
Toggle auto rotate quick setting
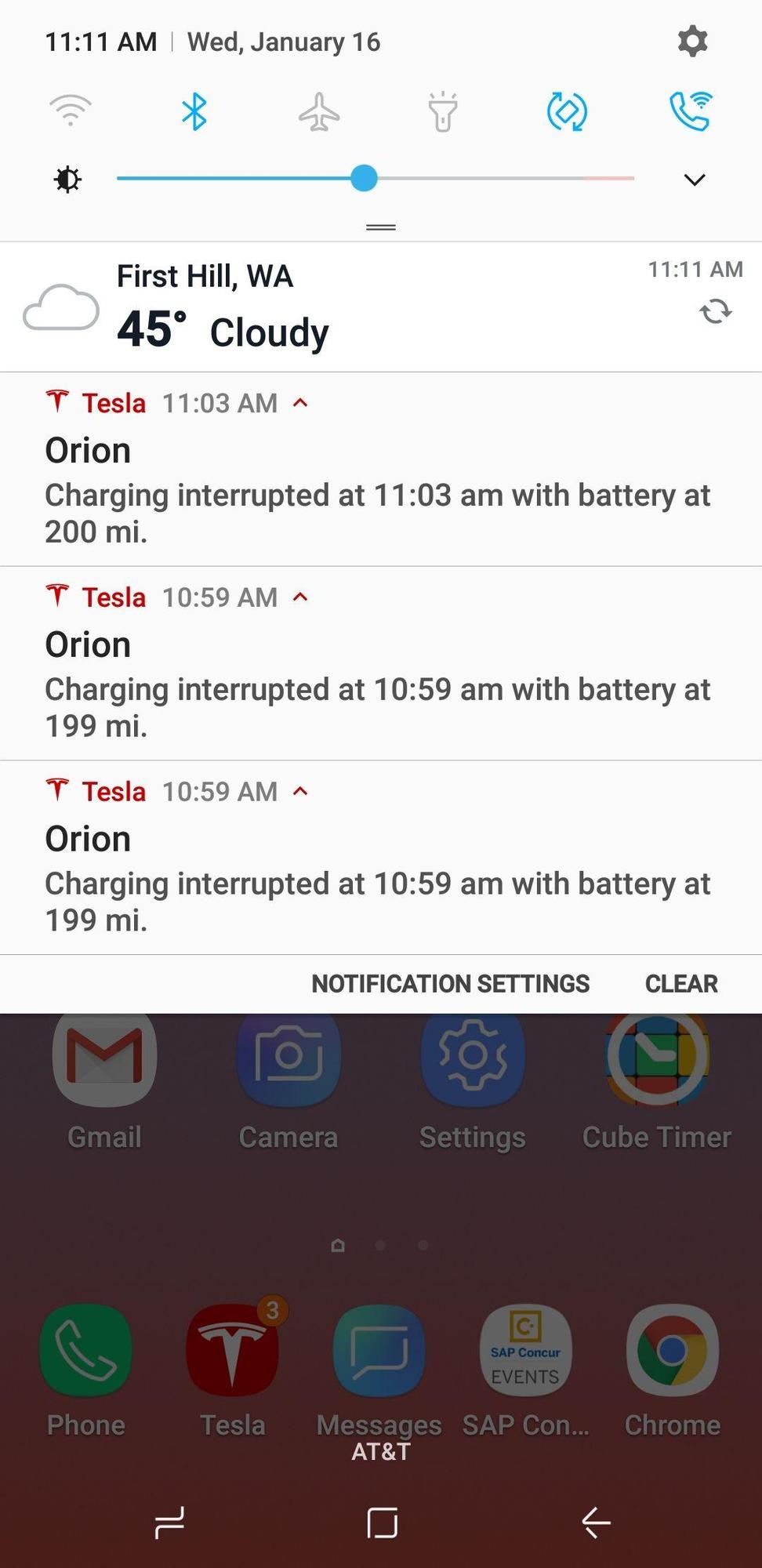[x=567, y=111]
